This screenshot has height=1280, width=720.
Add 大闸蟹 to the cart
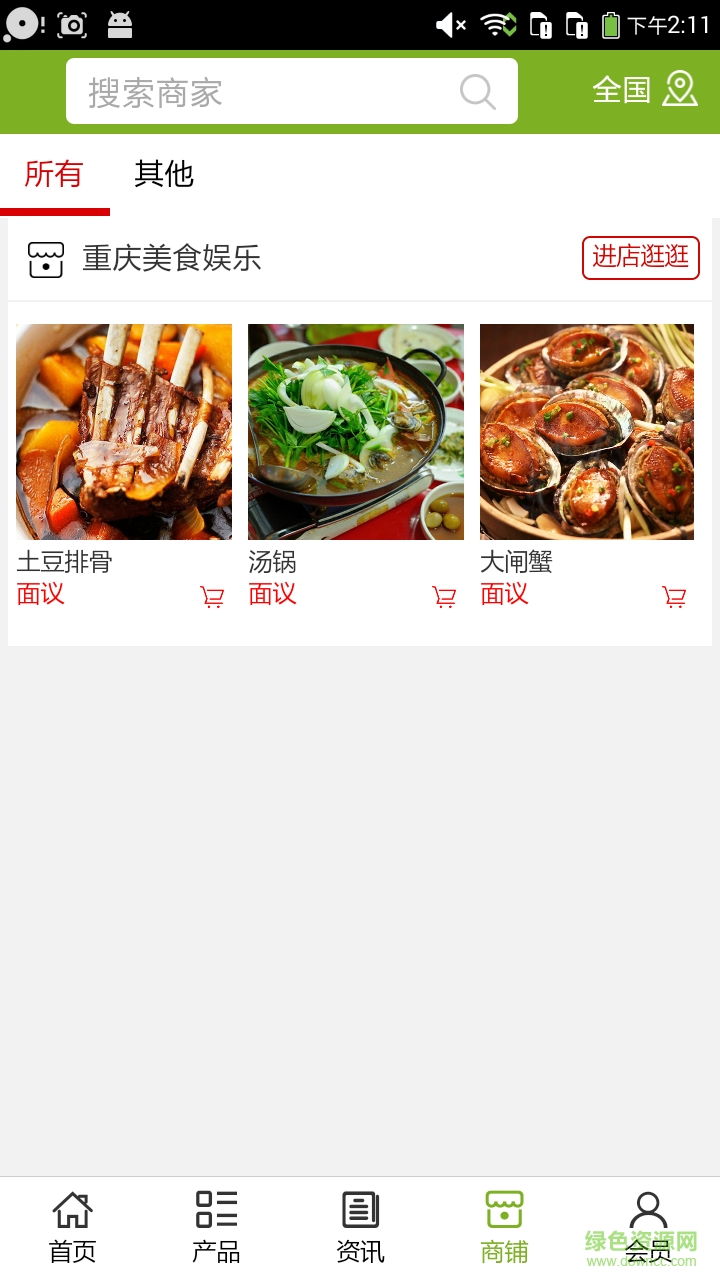(675, 597)
